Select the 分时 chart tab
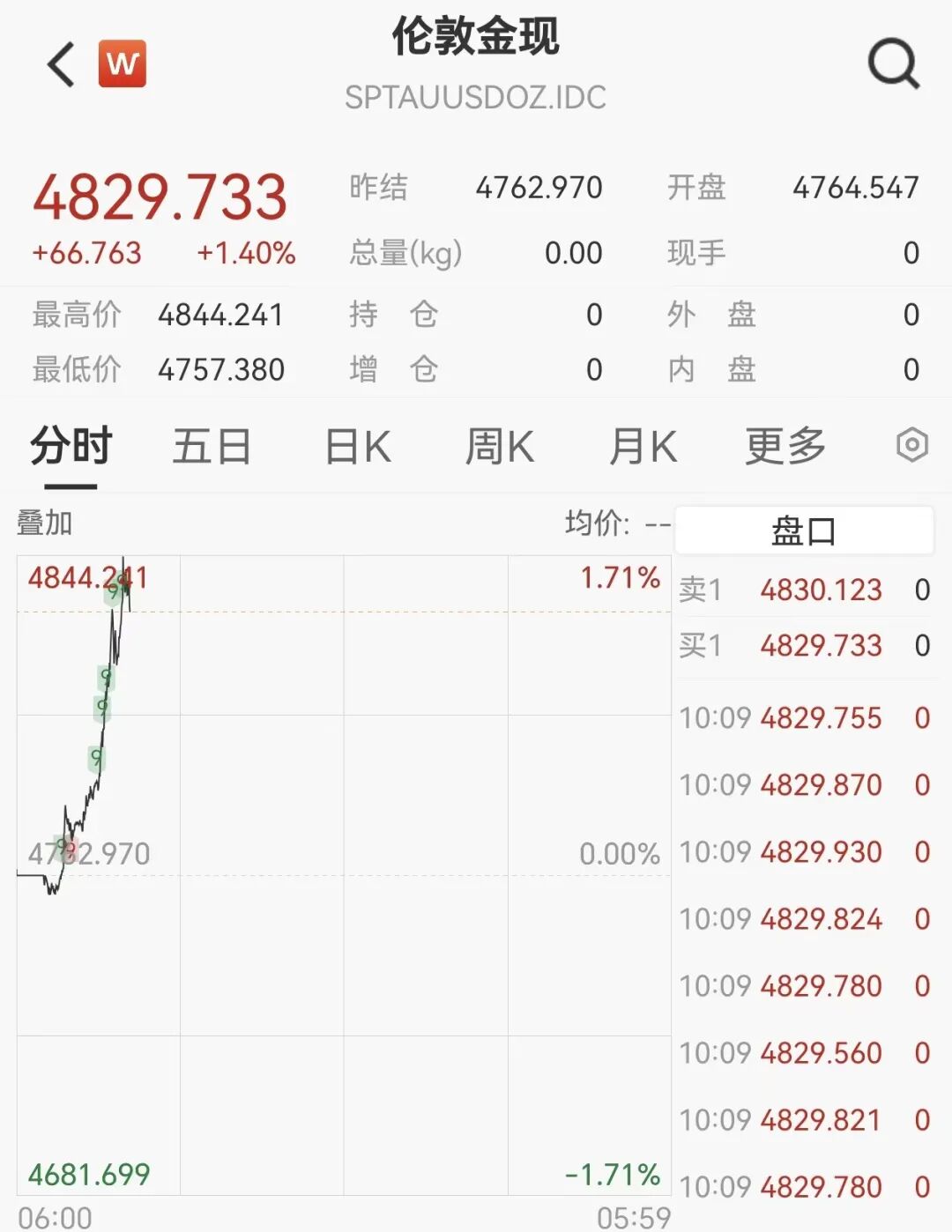 point(71,446)
